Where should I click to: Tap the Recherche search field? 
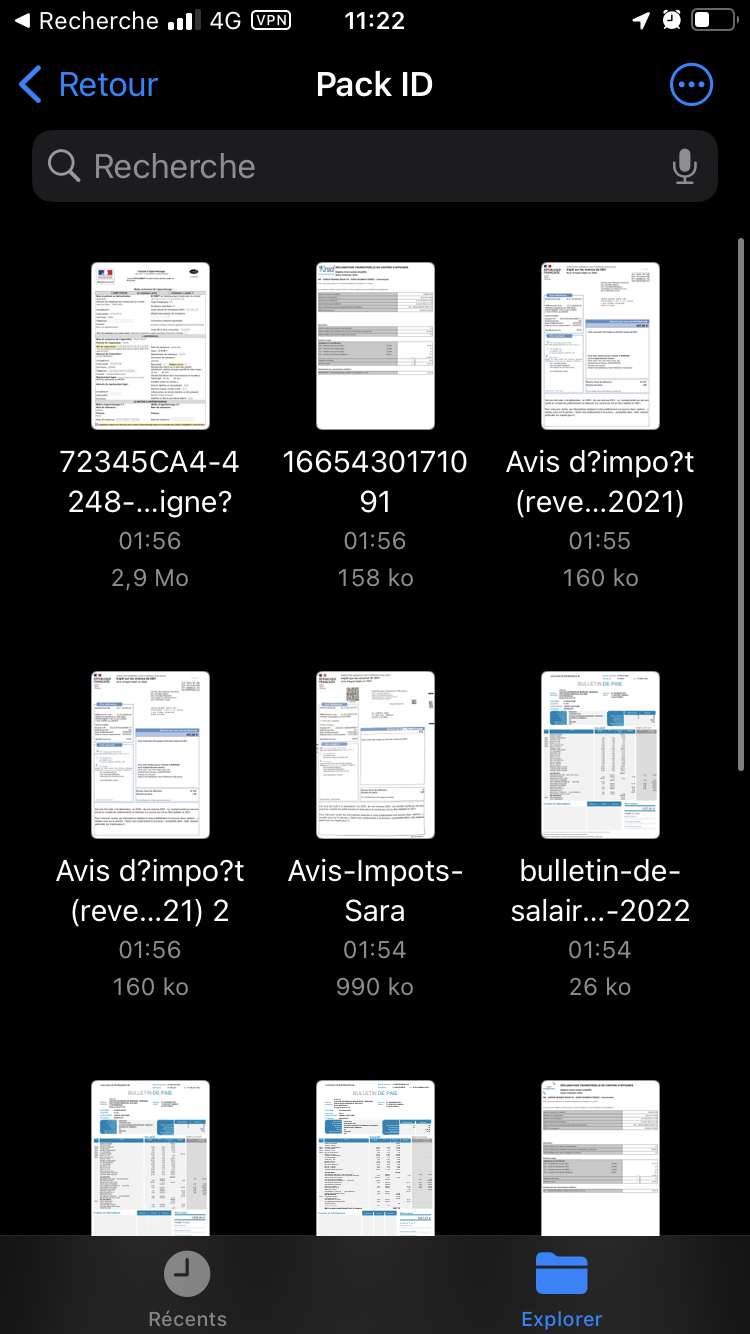click(360, 166)
